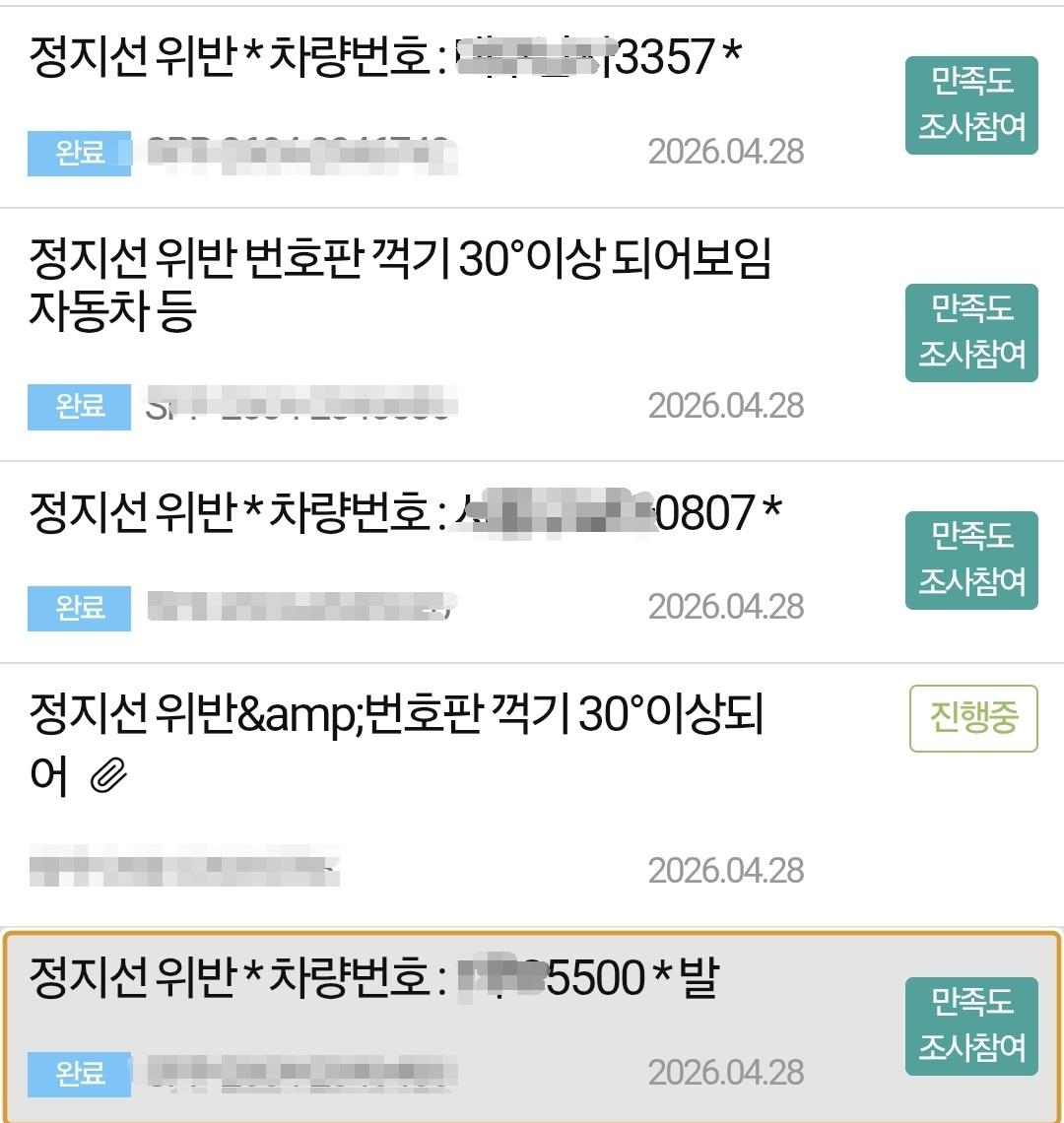Image resolution: width=1064 pixels, height=1123 pixels.
Task: Click the 완료 status badge on the 3357 complaint
Action: point(79,156)
